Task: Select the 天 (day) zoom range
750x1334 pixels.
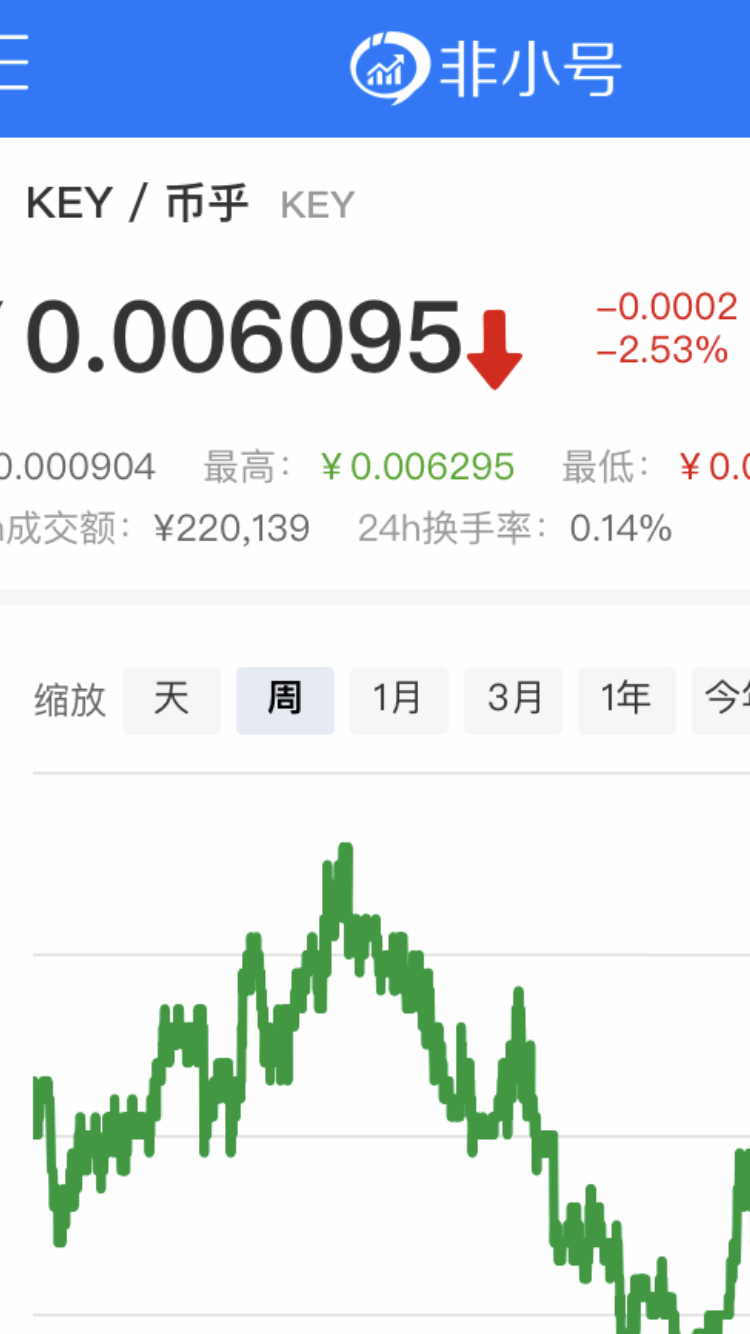Action: pos(171,700)
